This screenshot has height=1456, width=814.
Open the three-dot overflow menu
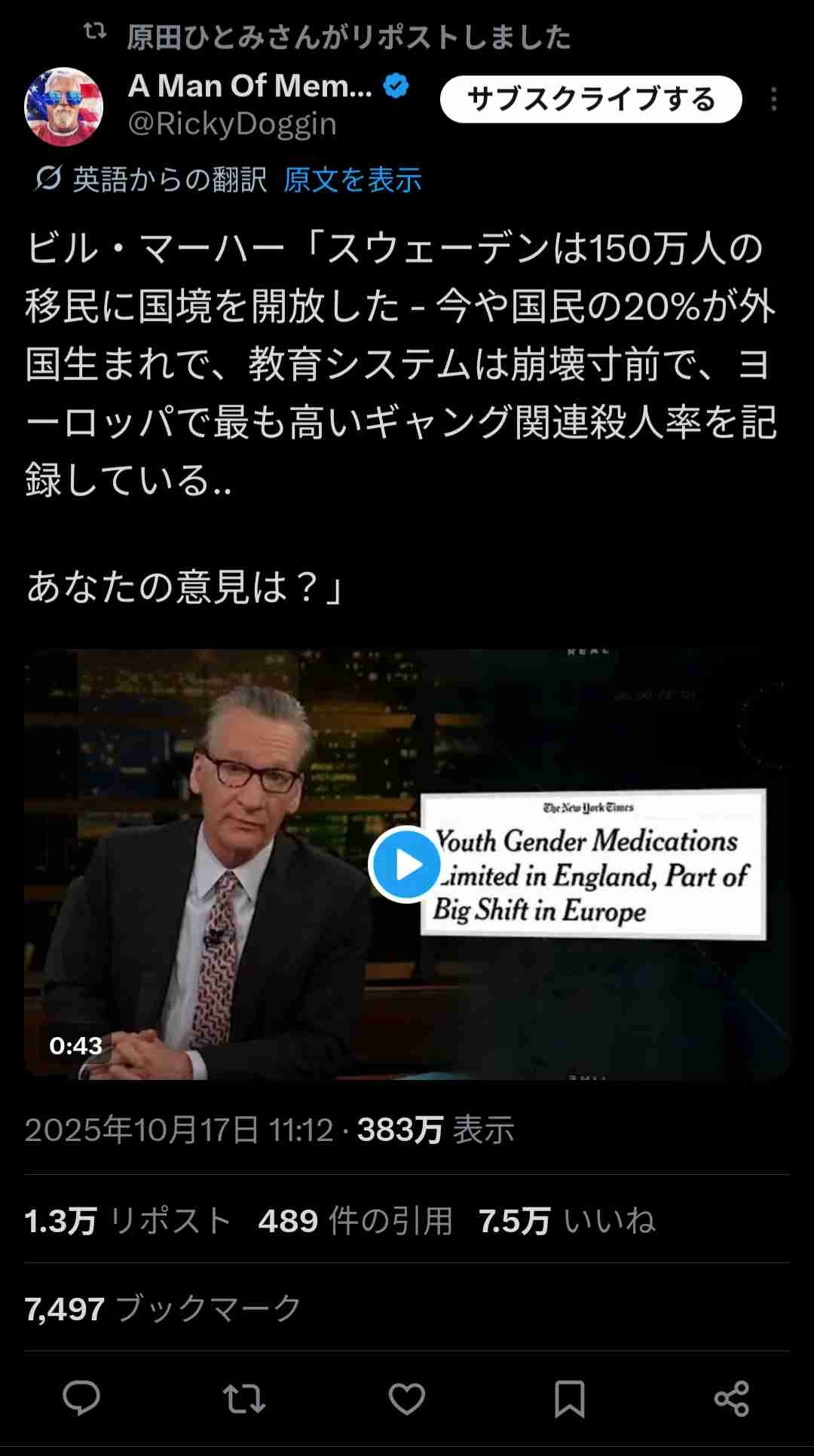774,99
